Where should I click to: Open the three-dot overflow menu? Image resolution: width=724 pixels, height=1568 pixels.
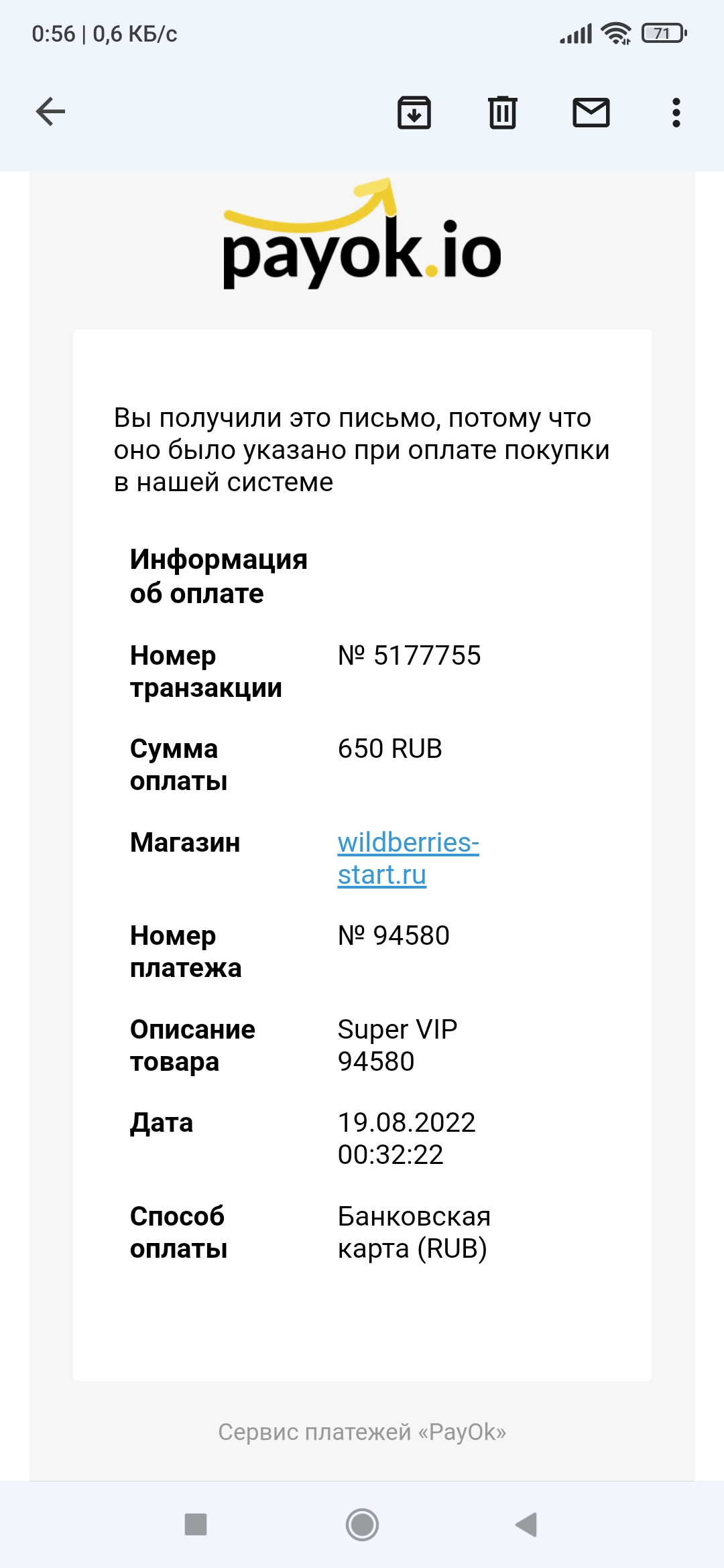click(676, 113)
